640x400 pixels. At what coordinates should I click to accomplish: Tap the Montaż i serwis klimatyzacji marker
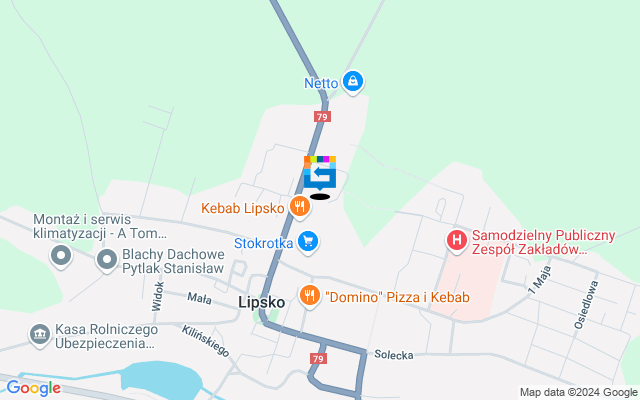(x=61, y=255)
